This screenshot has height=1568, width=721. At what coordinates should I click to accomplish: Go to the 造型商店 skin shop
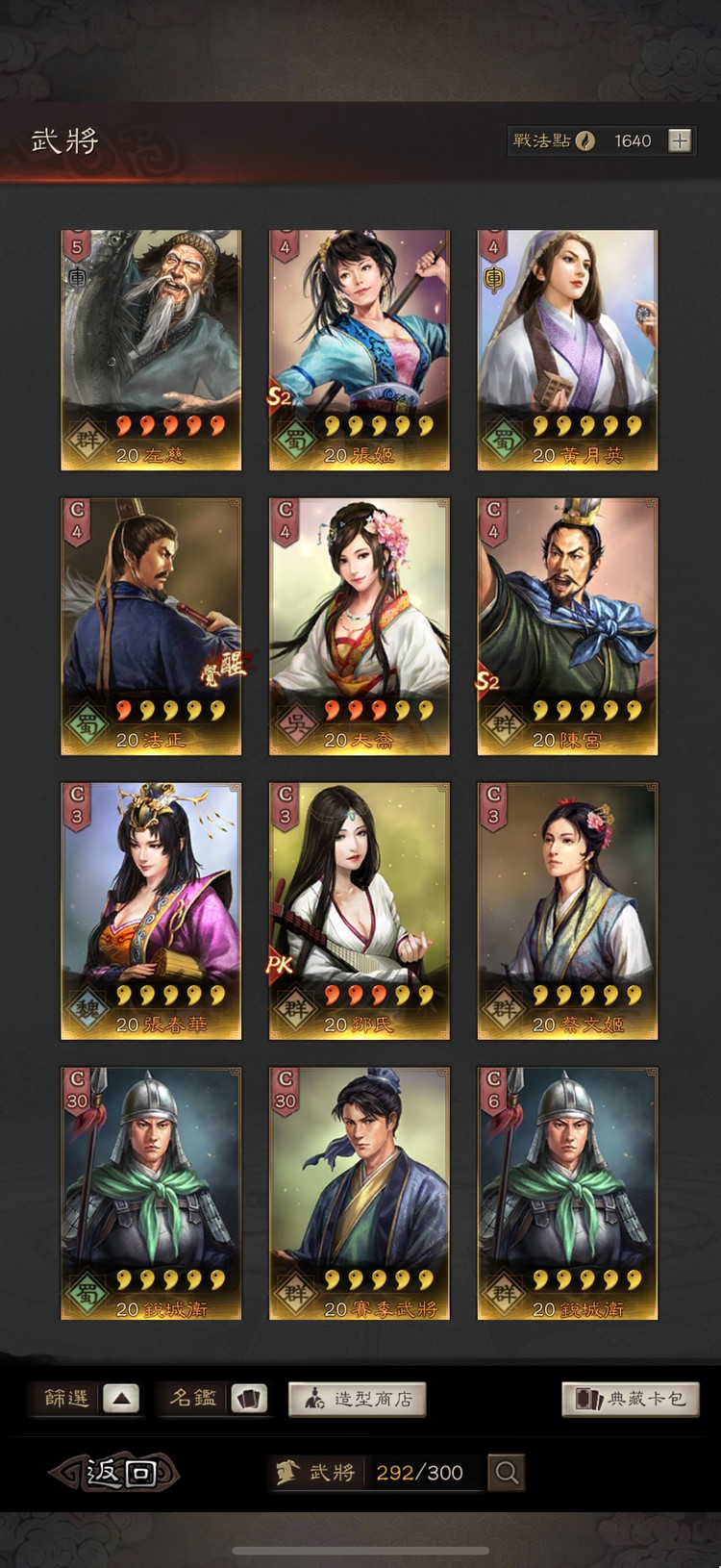tap(357, 1399)
